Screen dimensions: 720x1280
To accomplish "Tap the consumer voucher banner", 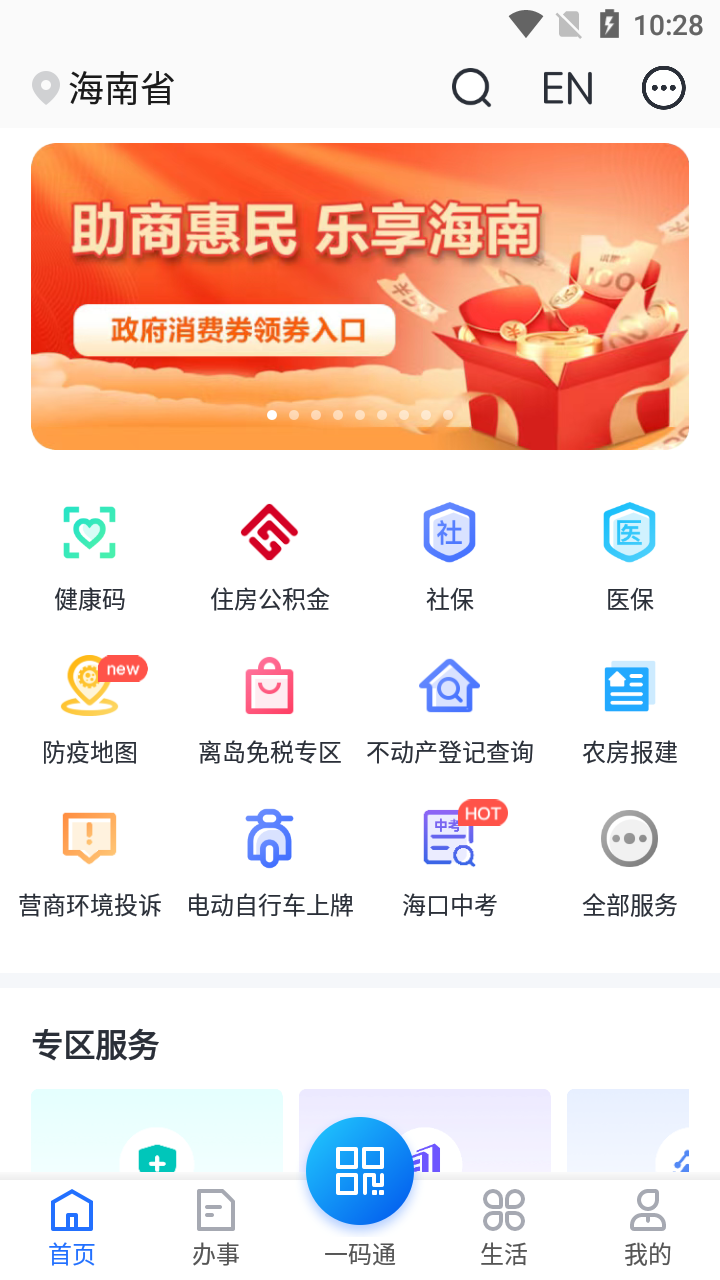I will coord(360,296).
